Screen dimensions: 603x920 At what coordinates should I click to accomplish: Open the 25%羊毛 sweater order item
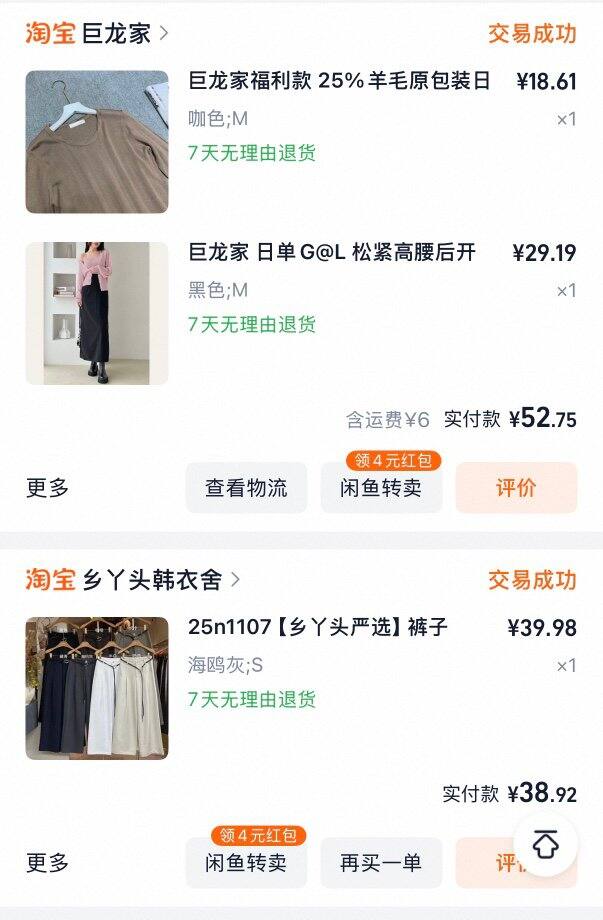click(x=339, y=82)
